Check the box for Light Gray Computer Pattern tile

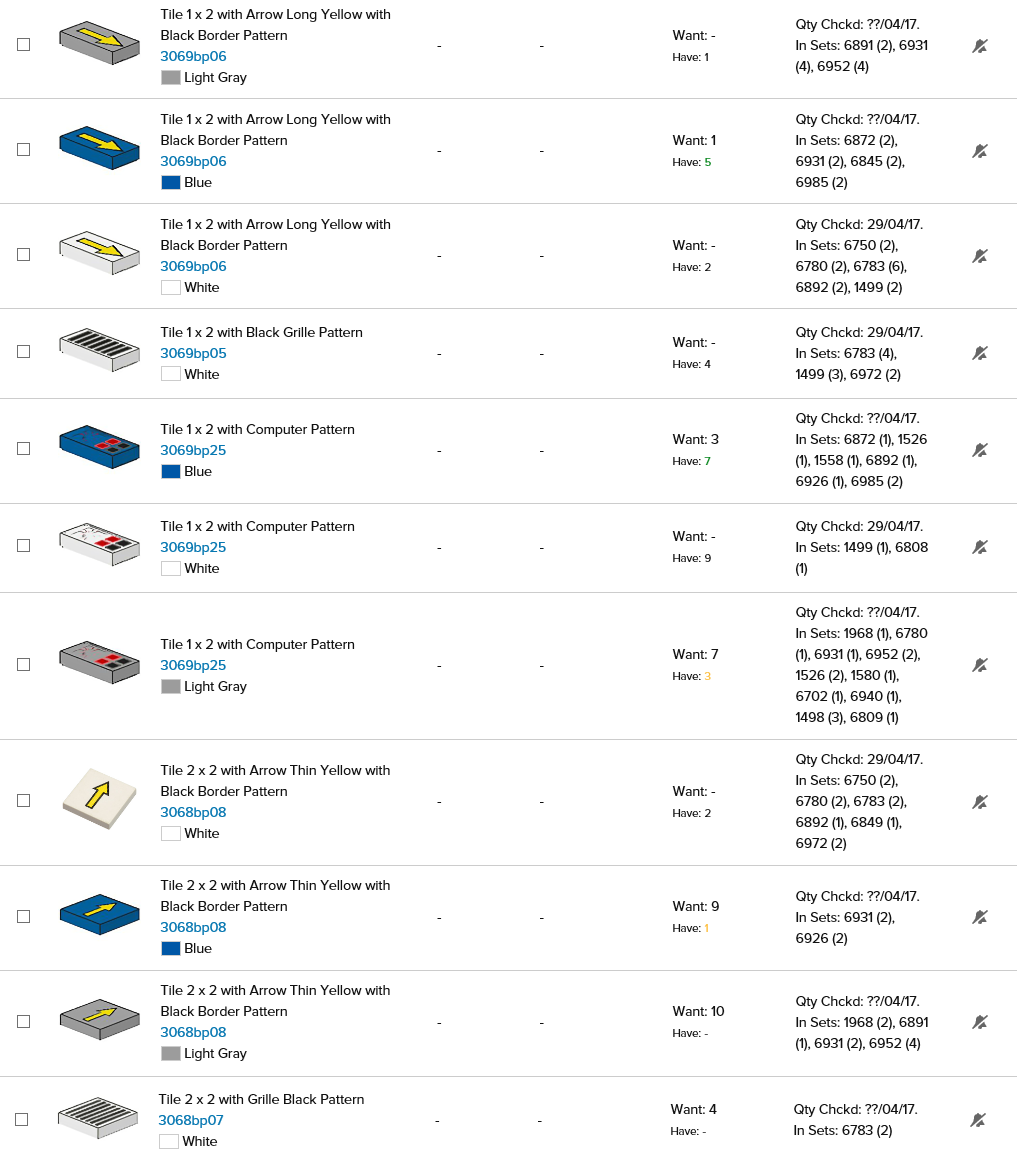pos(23,665)
